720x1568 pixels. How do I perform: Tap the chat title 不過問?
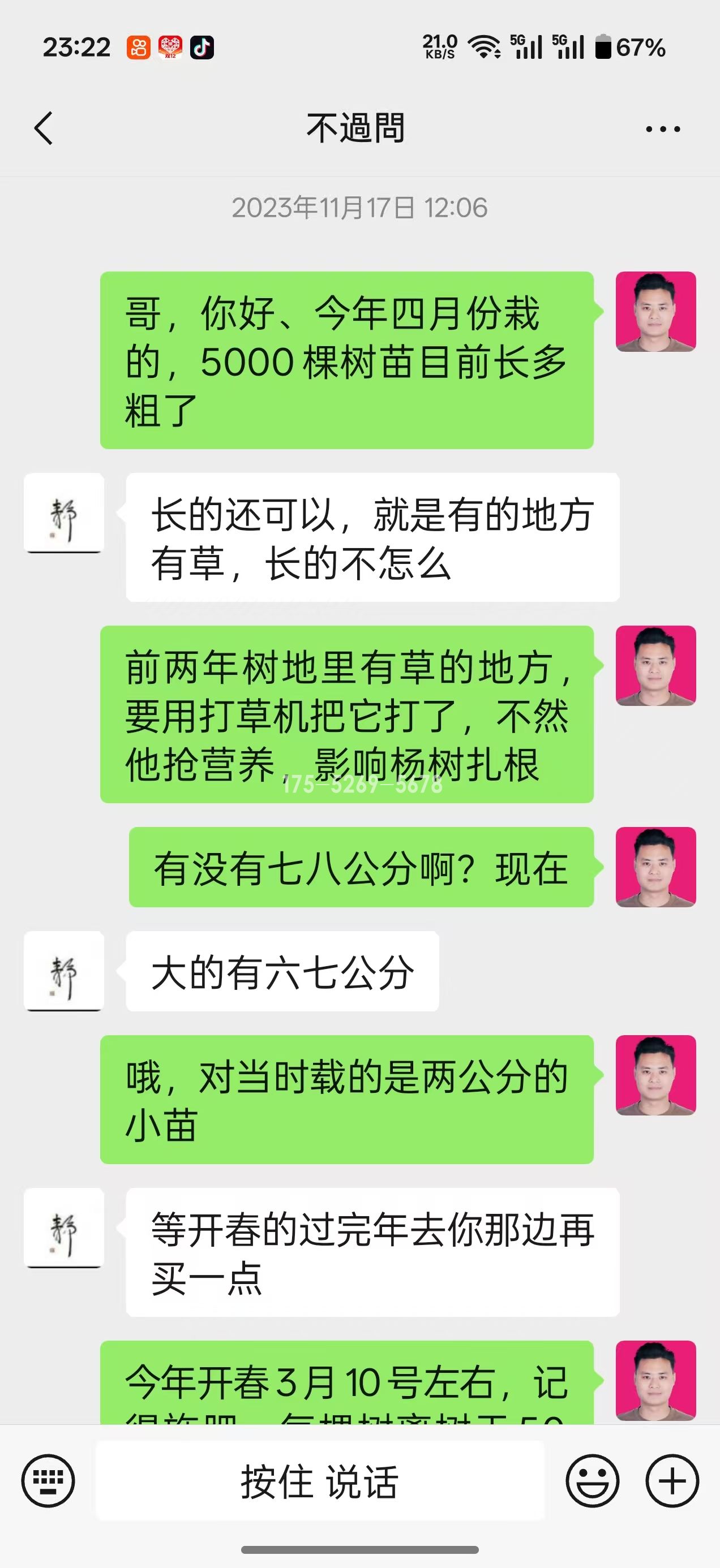click(x=359, y=129)
